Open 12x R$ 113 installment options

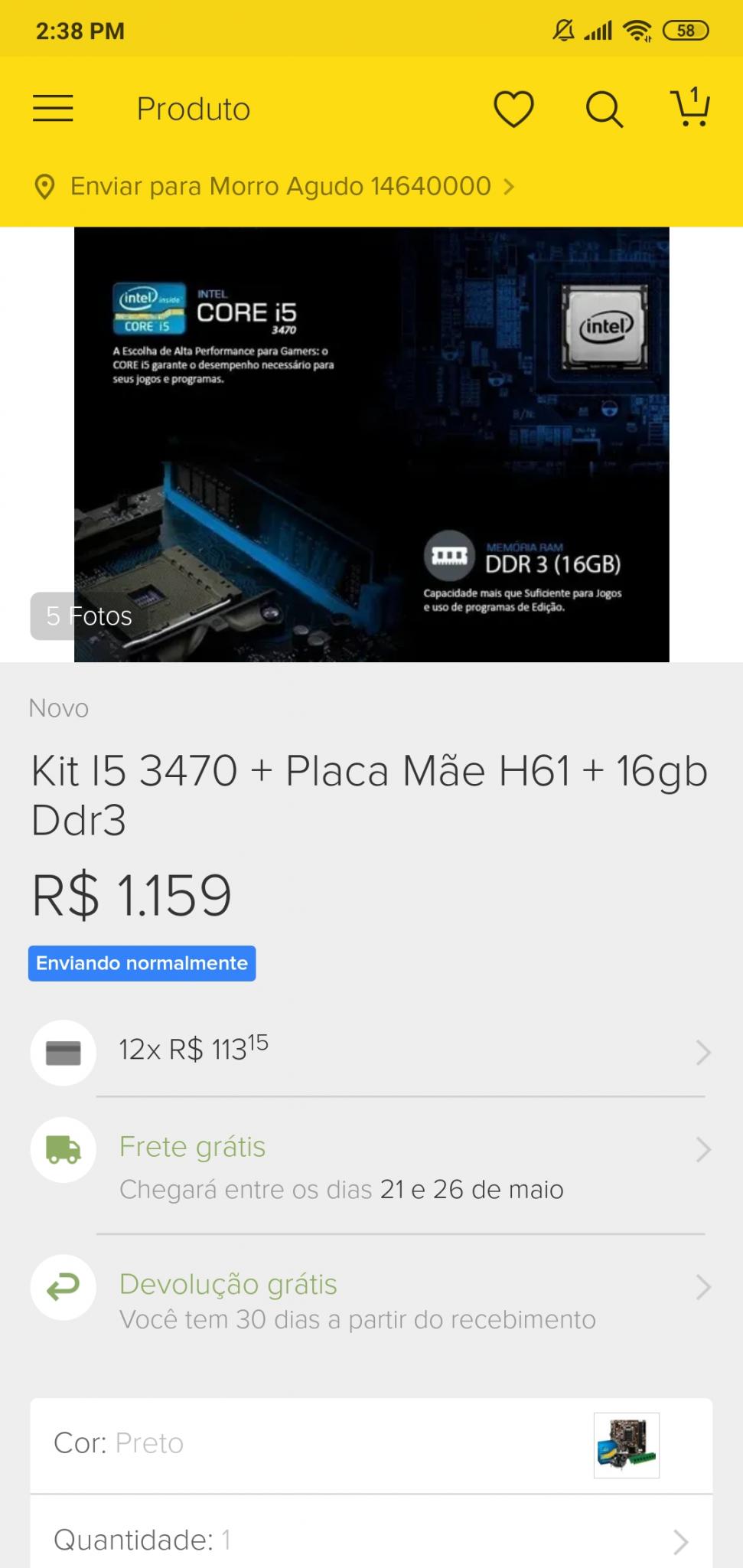pos(371,1052)
